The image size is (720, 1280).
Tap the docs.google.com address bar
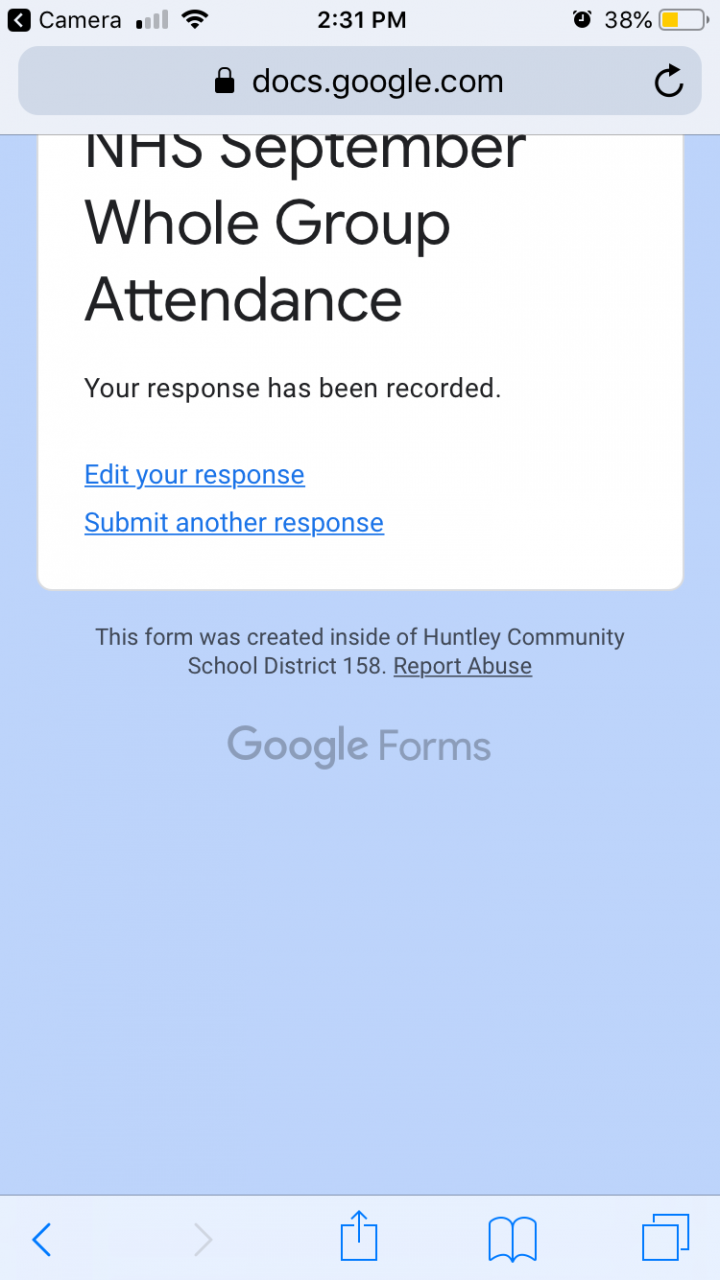(360, 82)
